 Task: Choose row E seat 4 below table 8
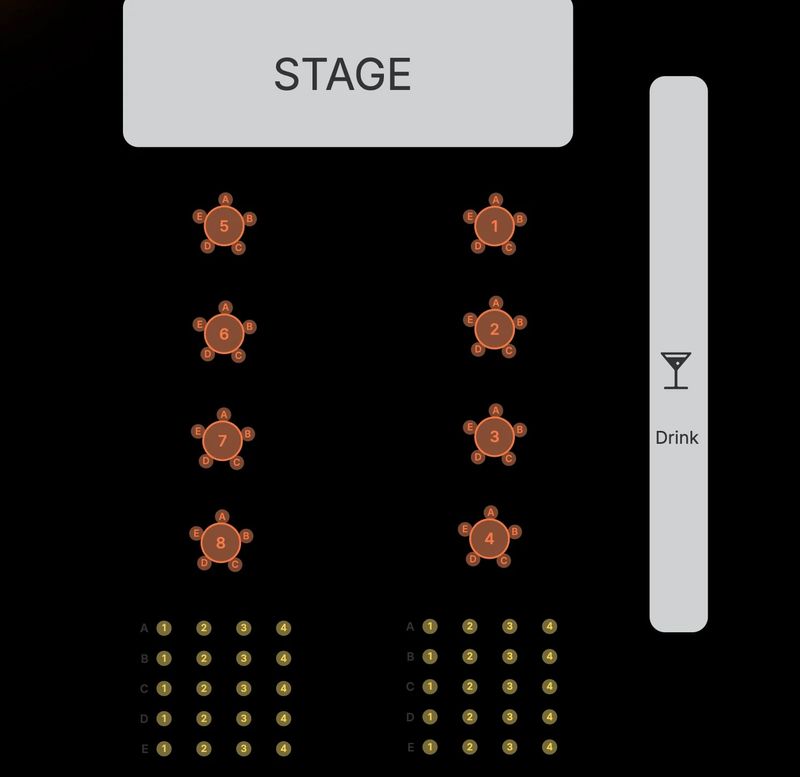coord(283,749)
